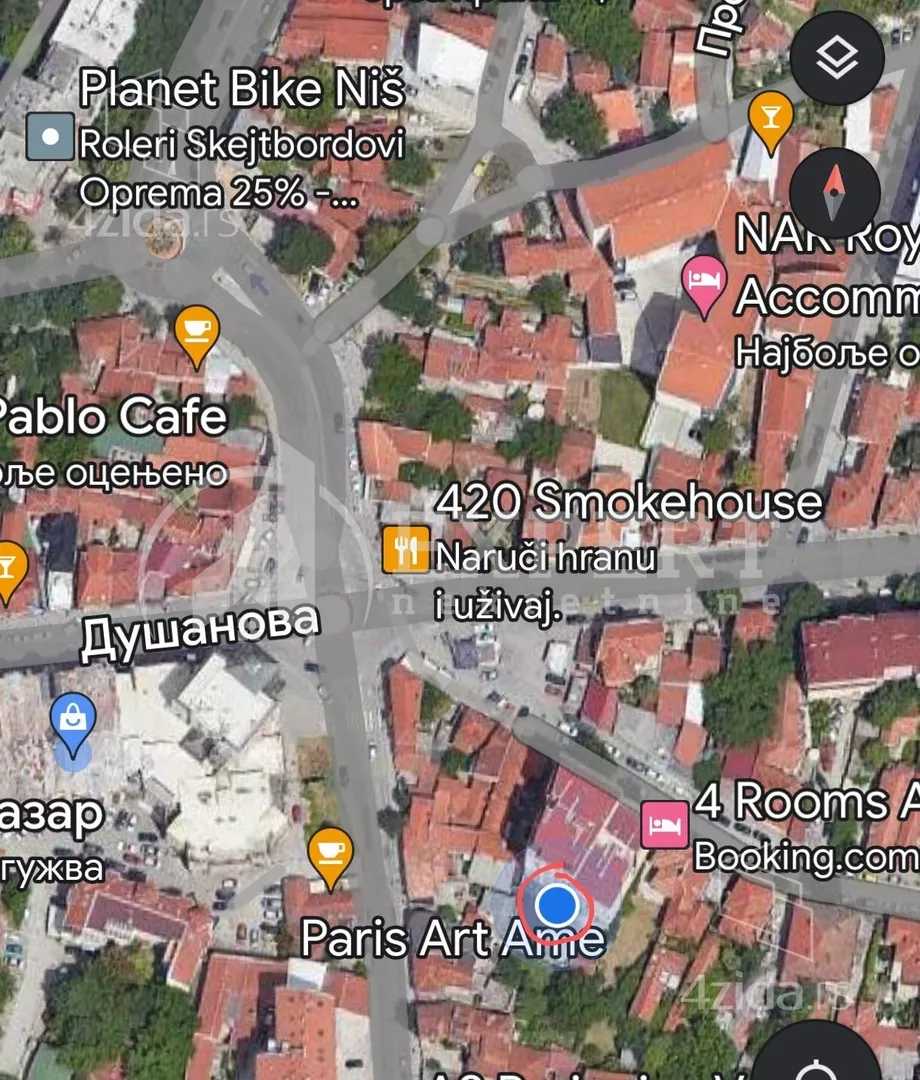This screenshot has height=1080, width=920.
Task: Open the Planet Bike Niš place marker
Action: click(x=50, y=138)
